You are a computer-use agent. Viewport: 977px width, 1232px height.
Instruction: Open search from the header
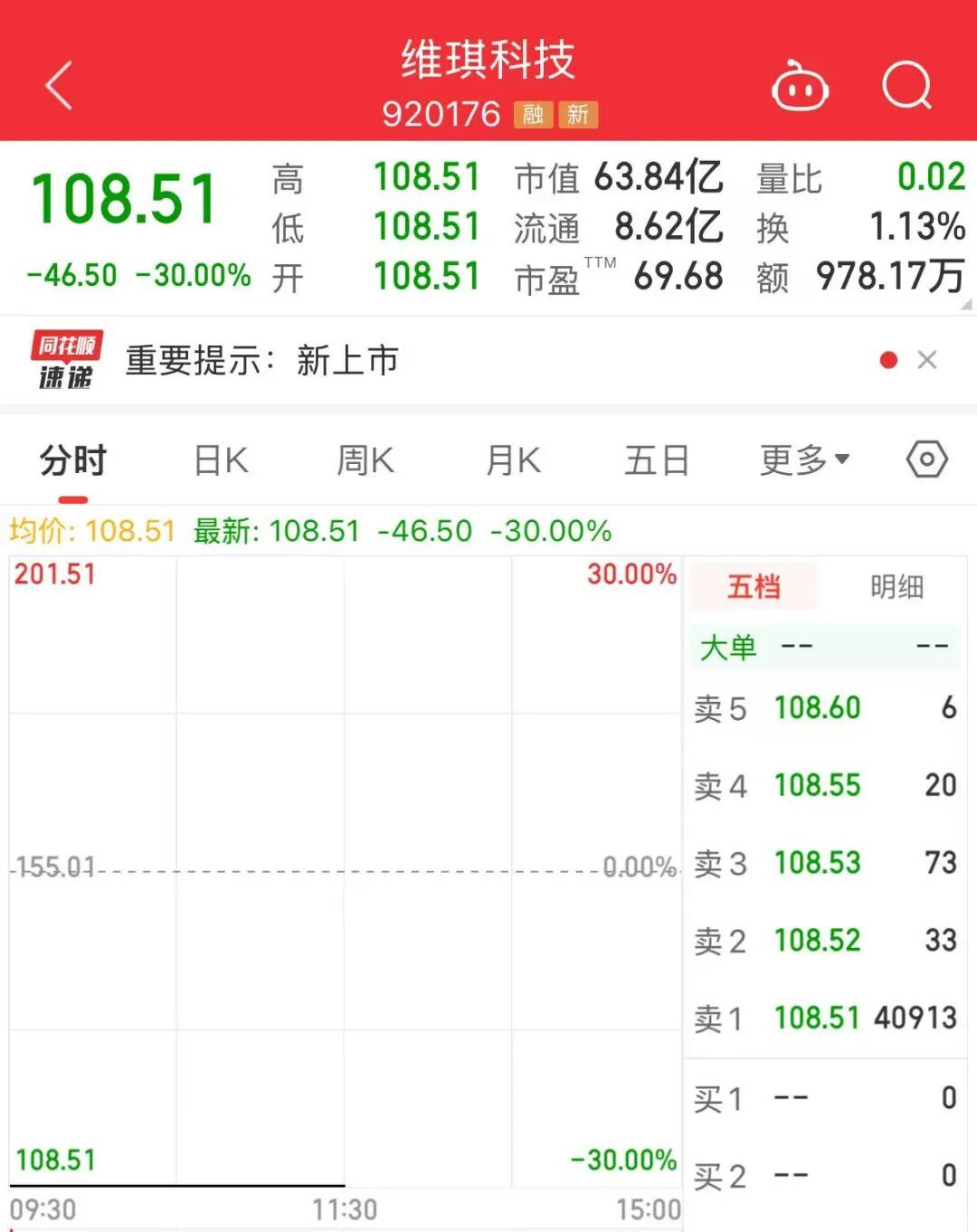[x=906, y=86]
